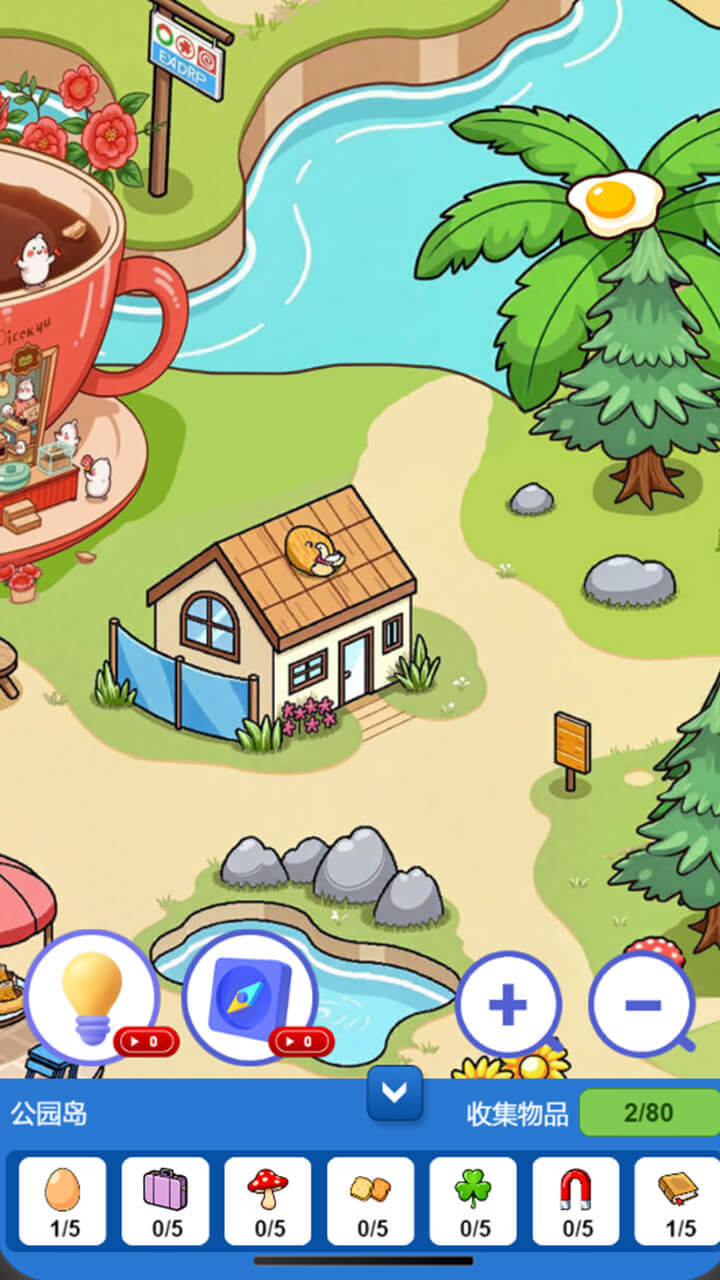Select the book item tile
Image resolution: width=720 pixels, height=1280 pixels.
[678, 1200]
